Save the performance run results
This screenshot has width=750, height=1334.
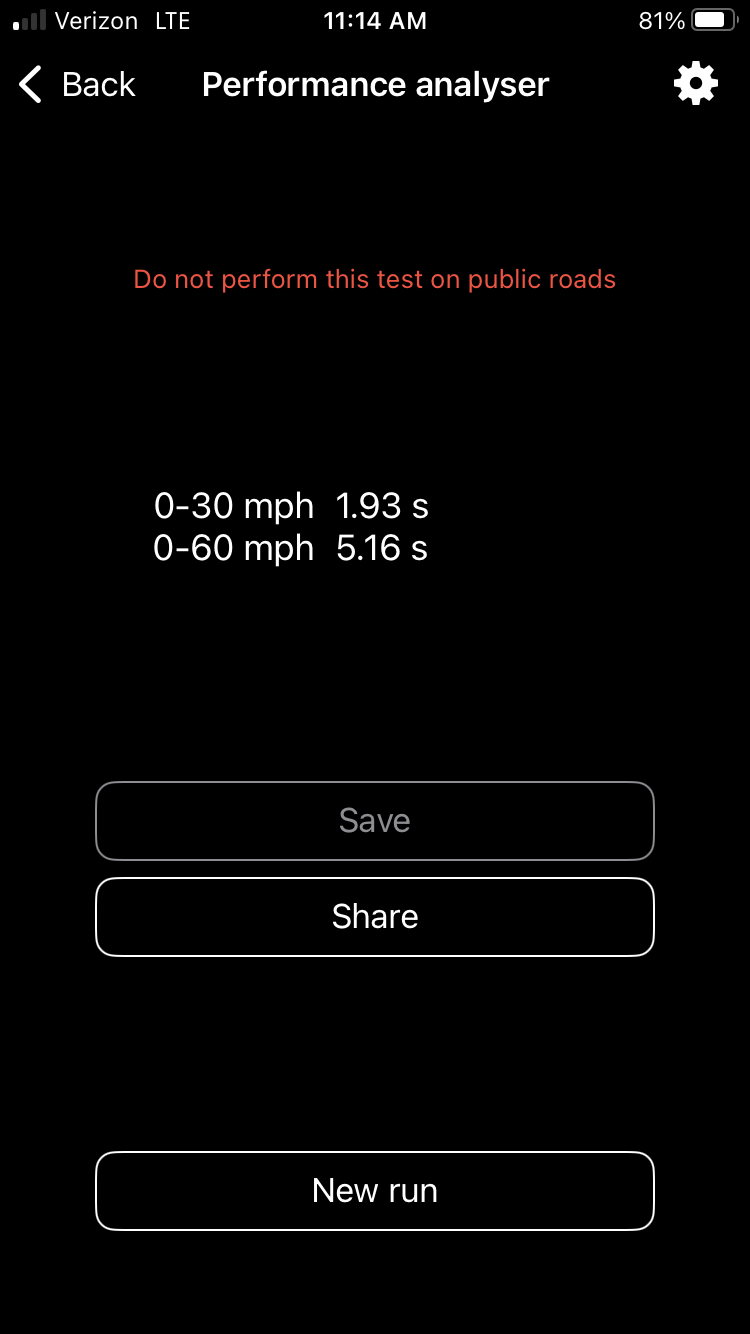[x=375, y=821]
